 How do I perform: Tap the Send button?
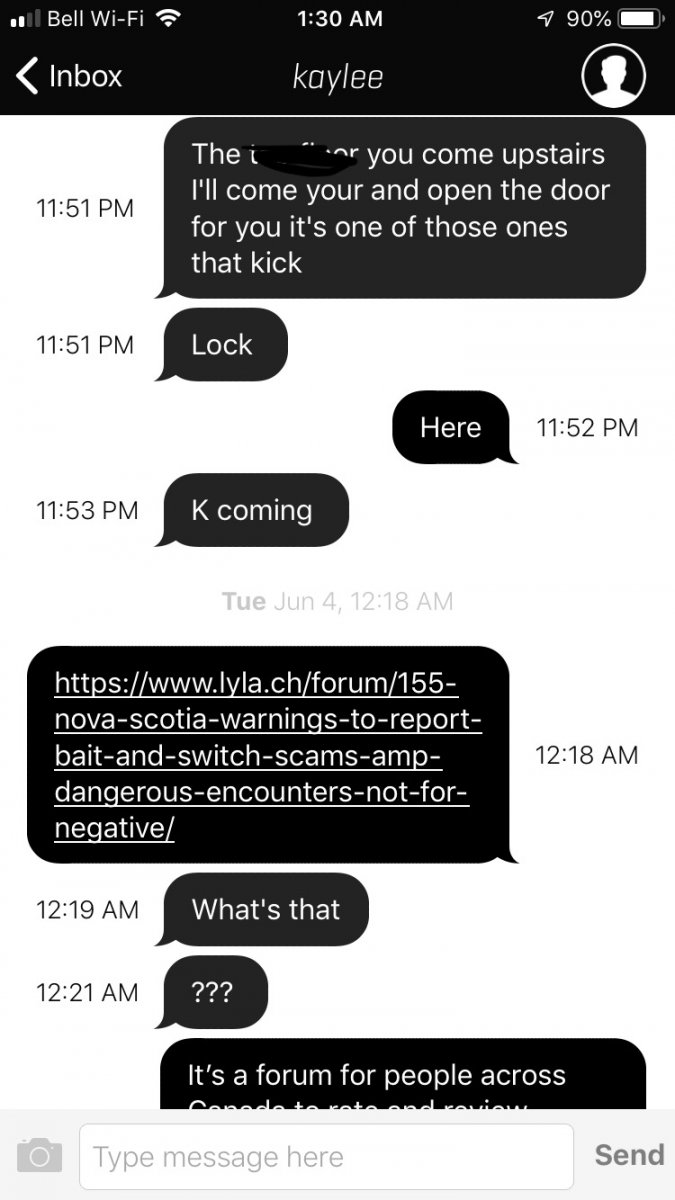[629, 1155]
